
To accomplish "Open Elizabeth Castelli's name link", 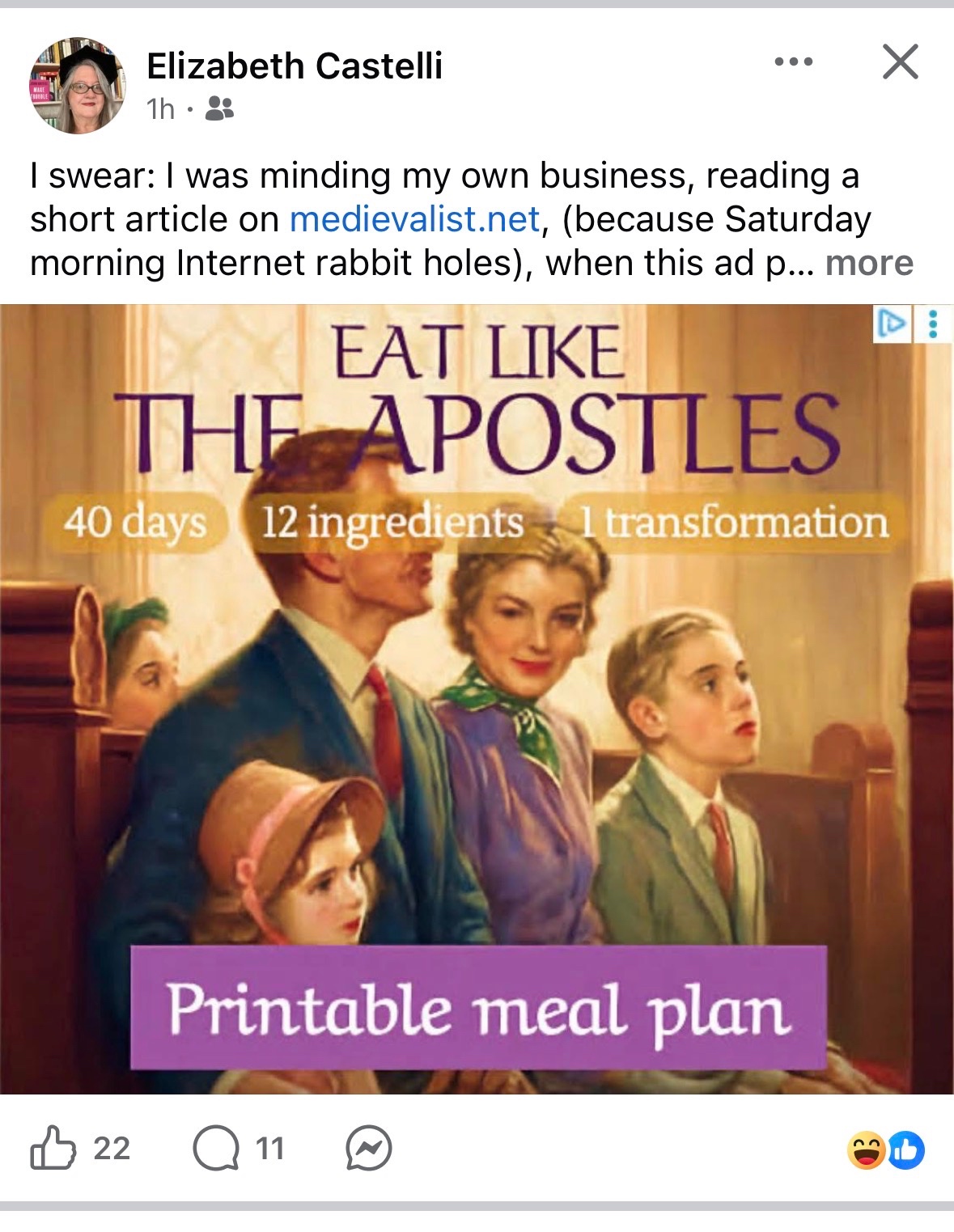I will tap(295, 66).
